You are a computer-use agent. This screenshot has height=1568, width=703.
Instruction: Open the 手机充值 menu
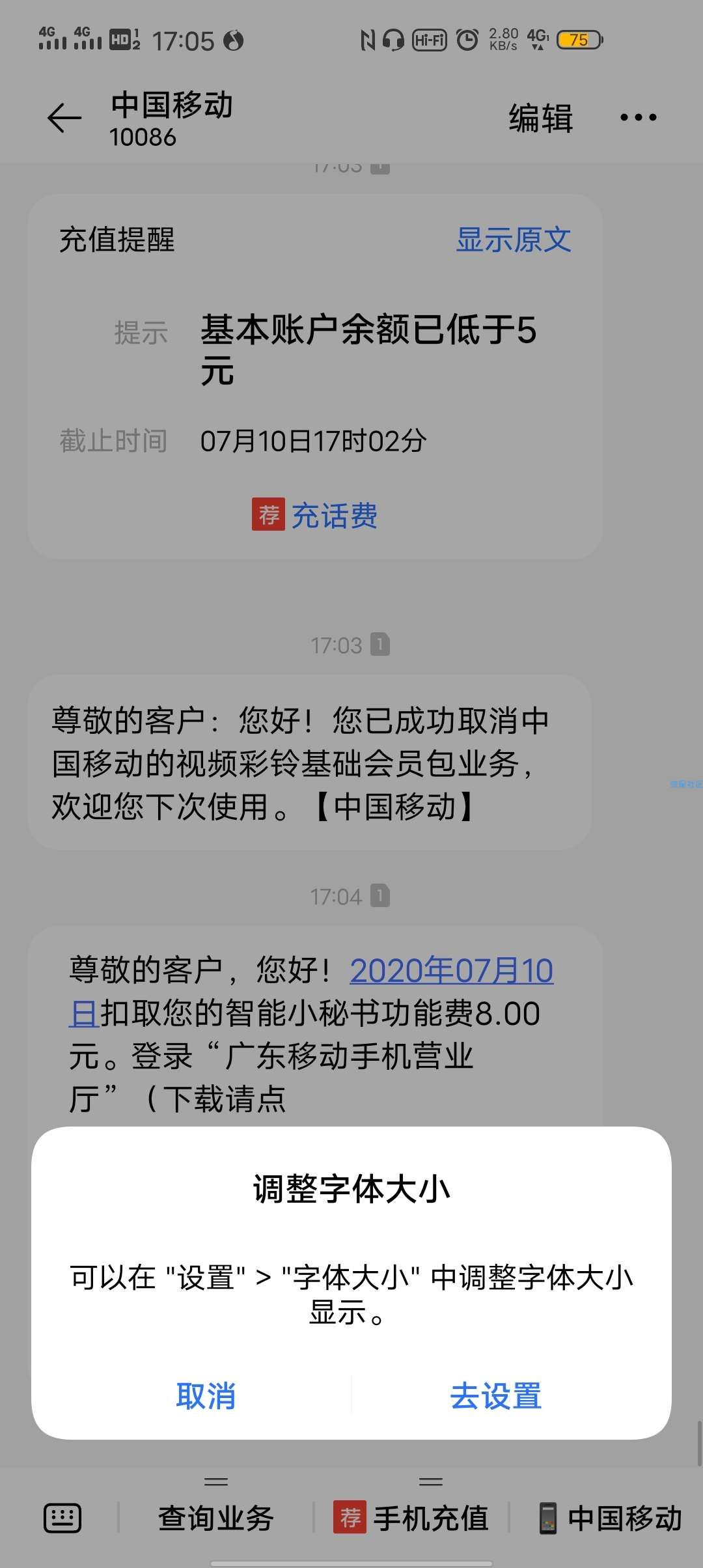(411, 1519)
